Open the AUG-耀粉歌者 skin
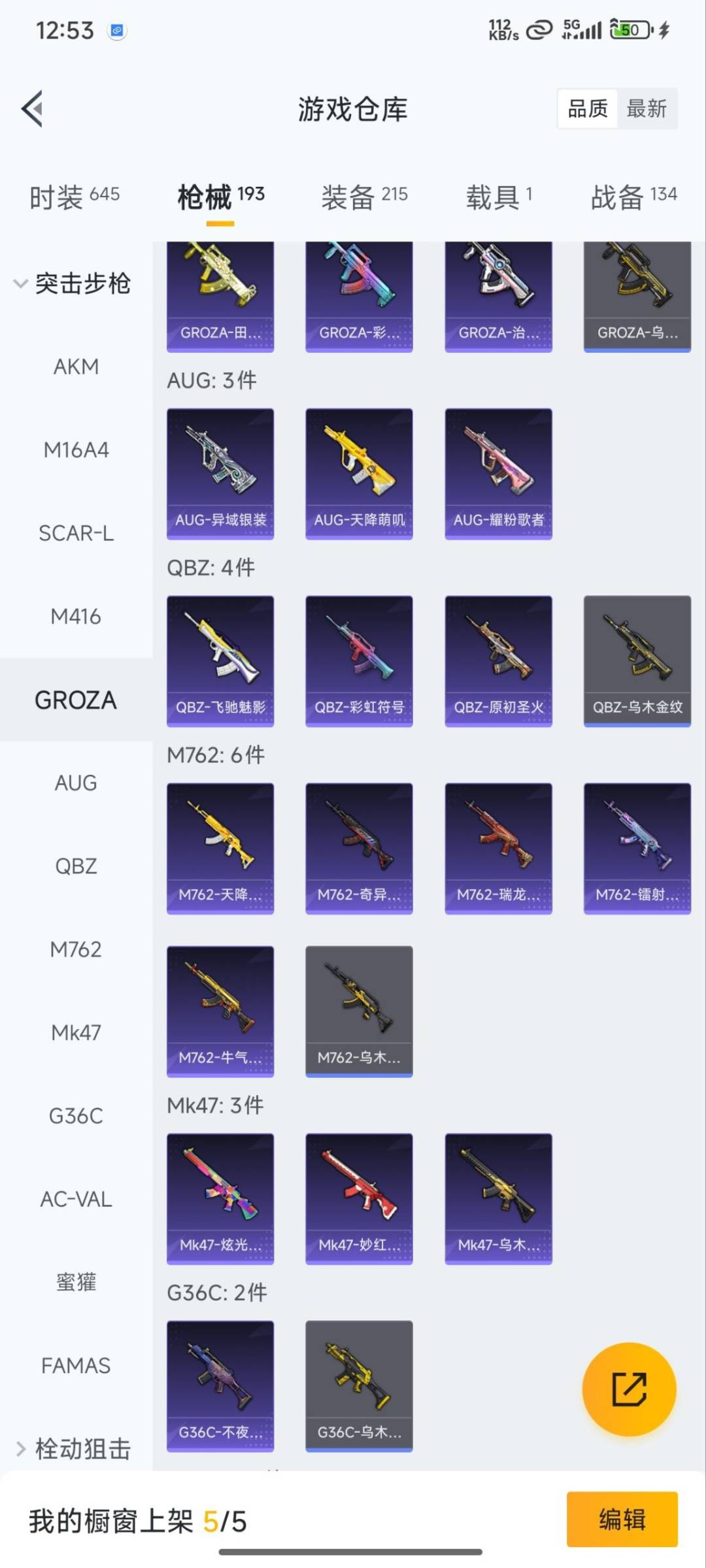Screen dimensions: 706x1568 (498, 474)
